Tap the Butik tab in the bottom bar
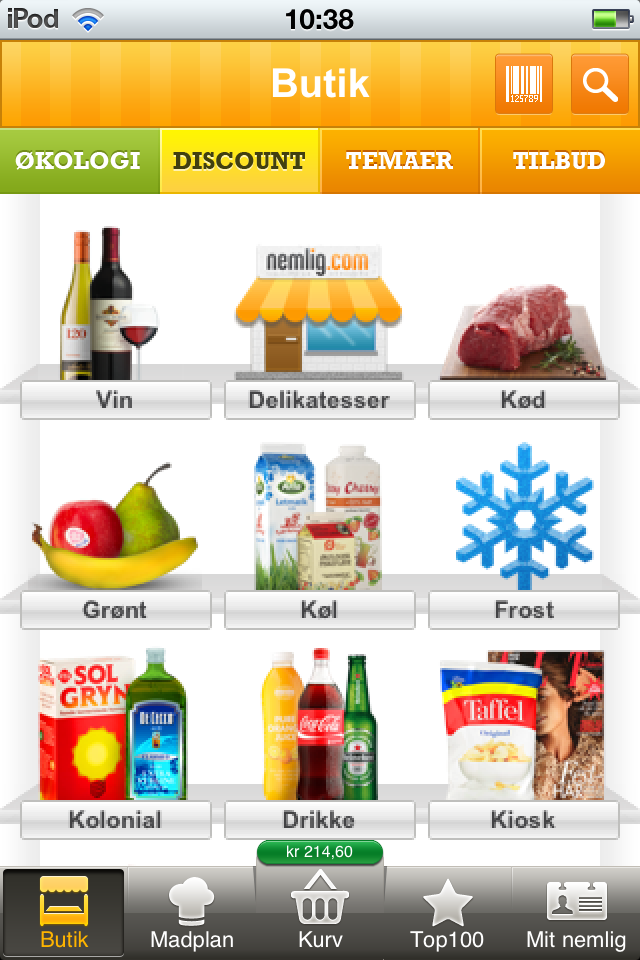 pos(64,914)
